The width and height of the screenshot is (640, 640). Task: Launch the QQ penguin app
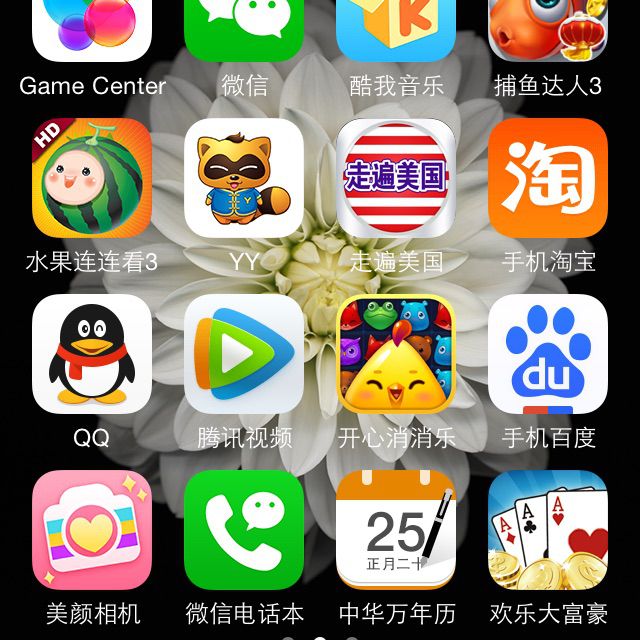pos(92,354)
